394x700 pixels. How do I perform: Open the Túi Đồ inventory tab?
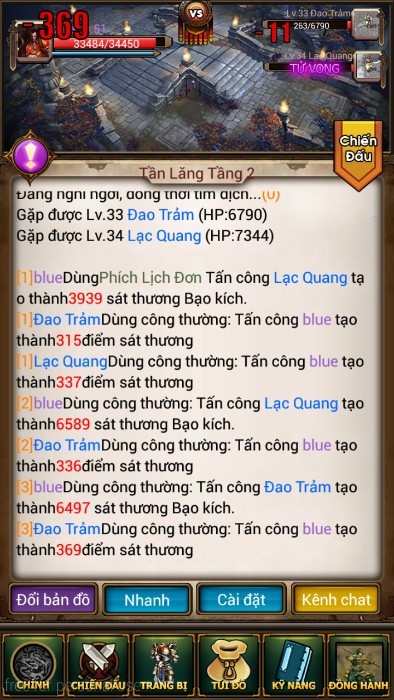229,664
